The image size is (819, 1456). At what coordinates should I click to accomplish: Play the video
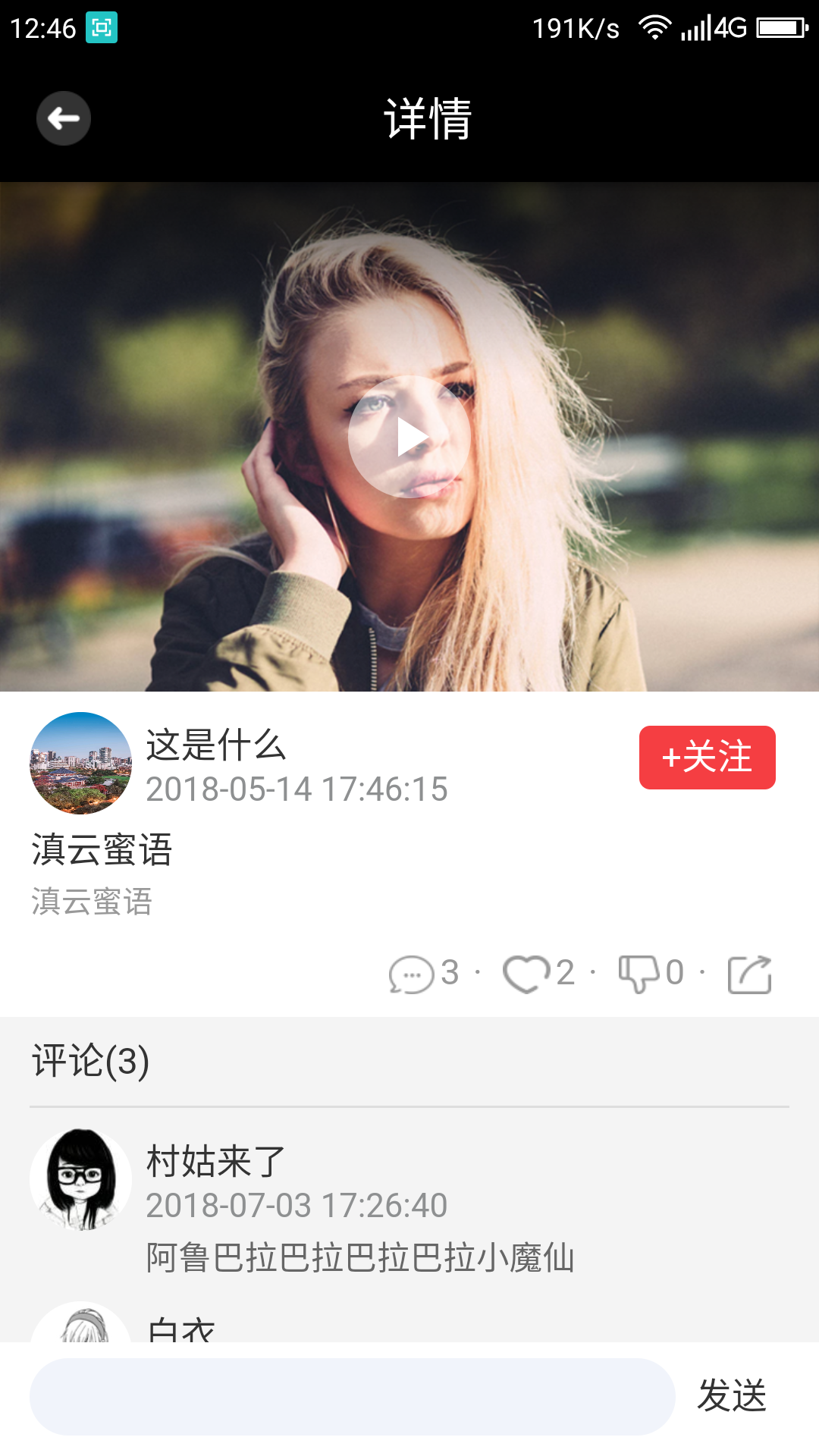click(409, 437)
